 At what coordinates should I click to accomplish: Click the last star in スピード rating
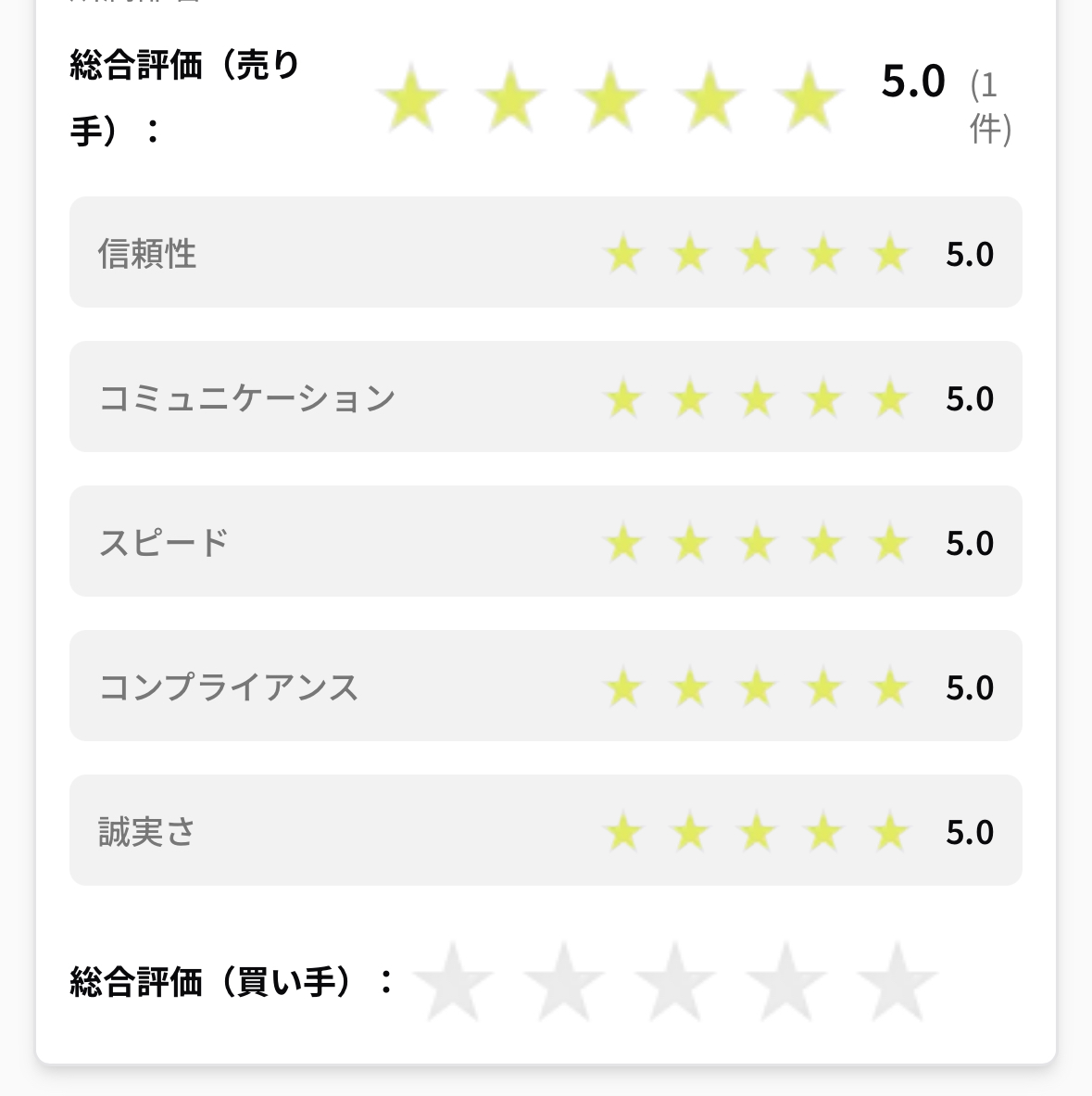coord(889,542)
